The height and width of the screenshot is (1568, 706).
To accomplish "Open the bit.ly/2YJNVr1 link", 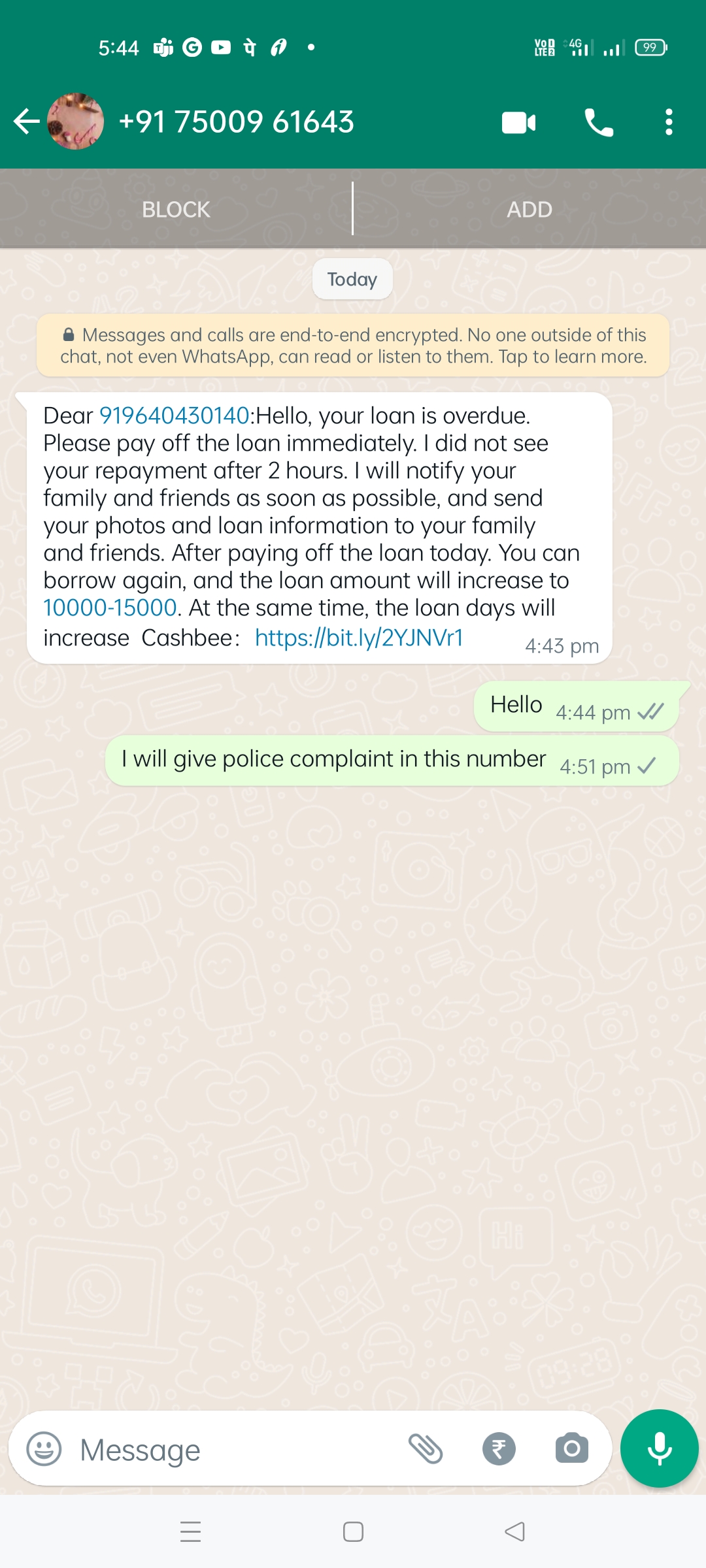I will [359, 638].
